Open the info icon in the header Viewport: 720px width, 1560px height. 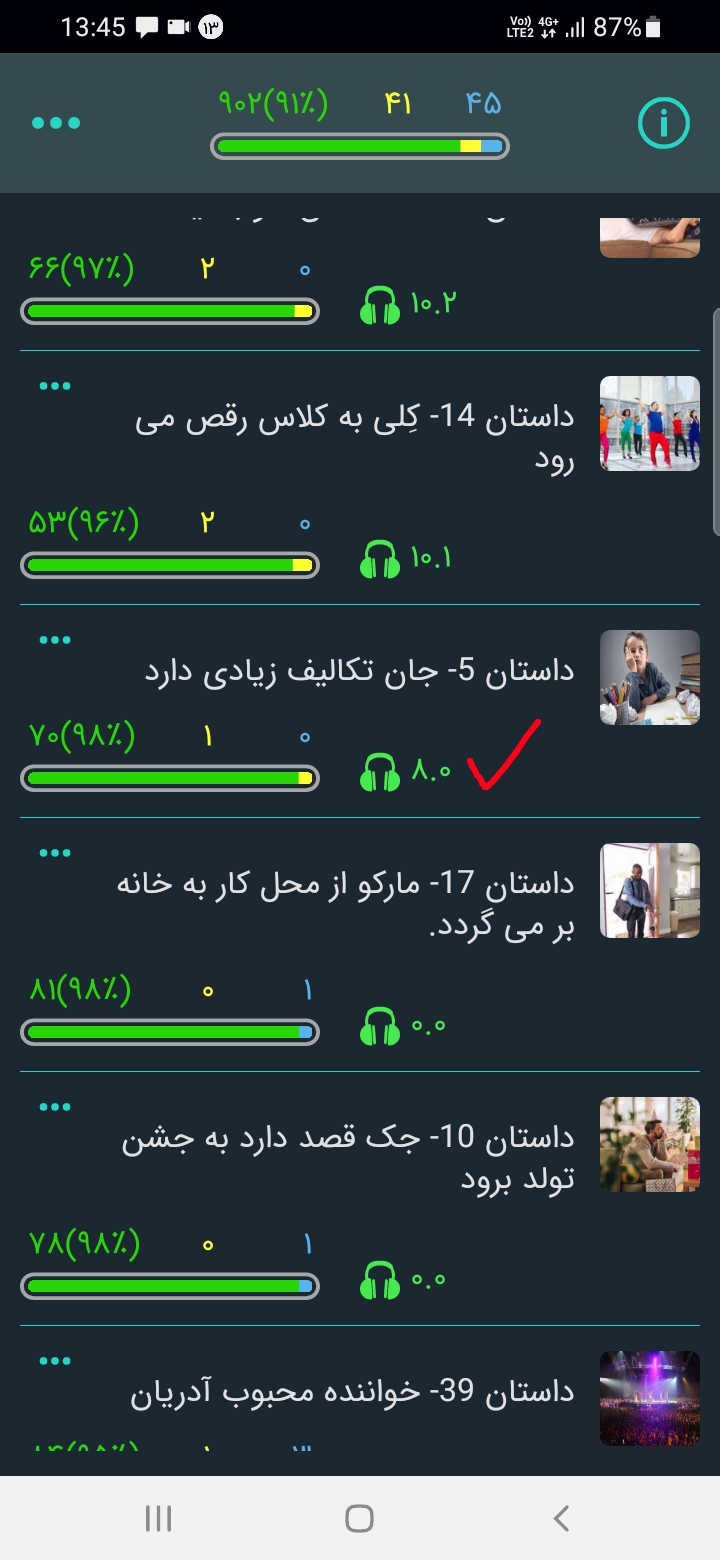(663, 123)
